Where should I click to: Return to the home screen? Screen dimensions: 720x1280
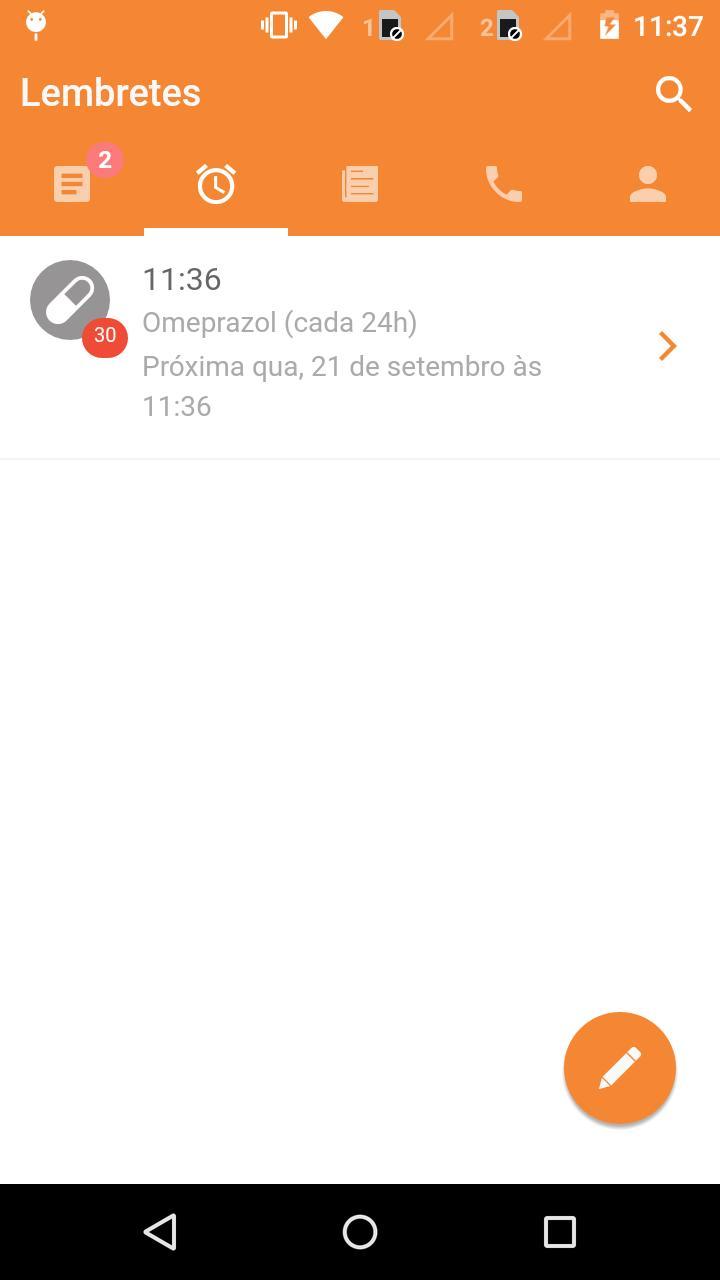click(x=360, y=1231)
